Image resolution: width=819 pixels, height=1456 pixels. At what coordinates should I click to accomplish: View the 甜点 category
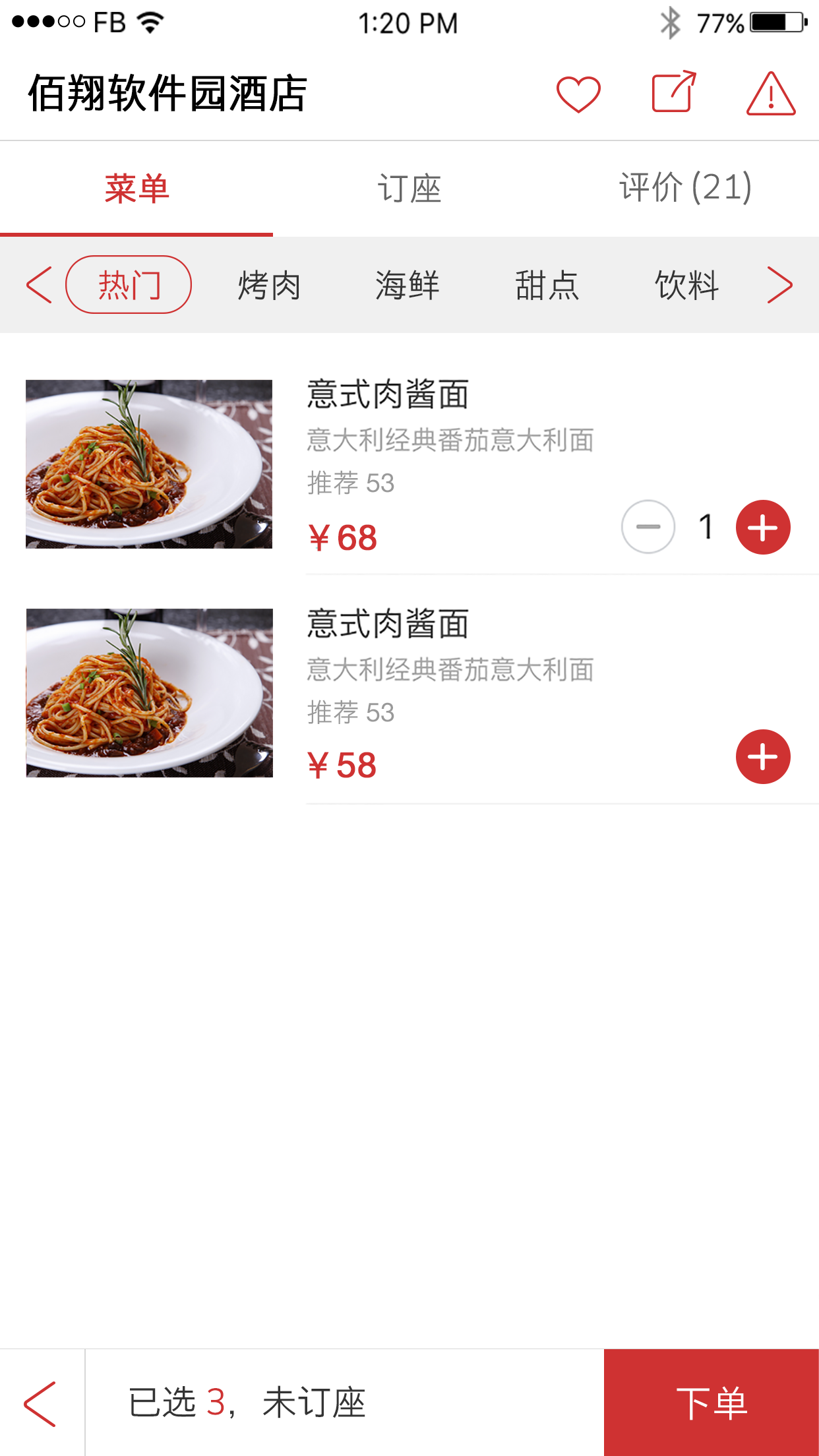coord(547,285)
